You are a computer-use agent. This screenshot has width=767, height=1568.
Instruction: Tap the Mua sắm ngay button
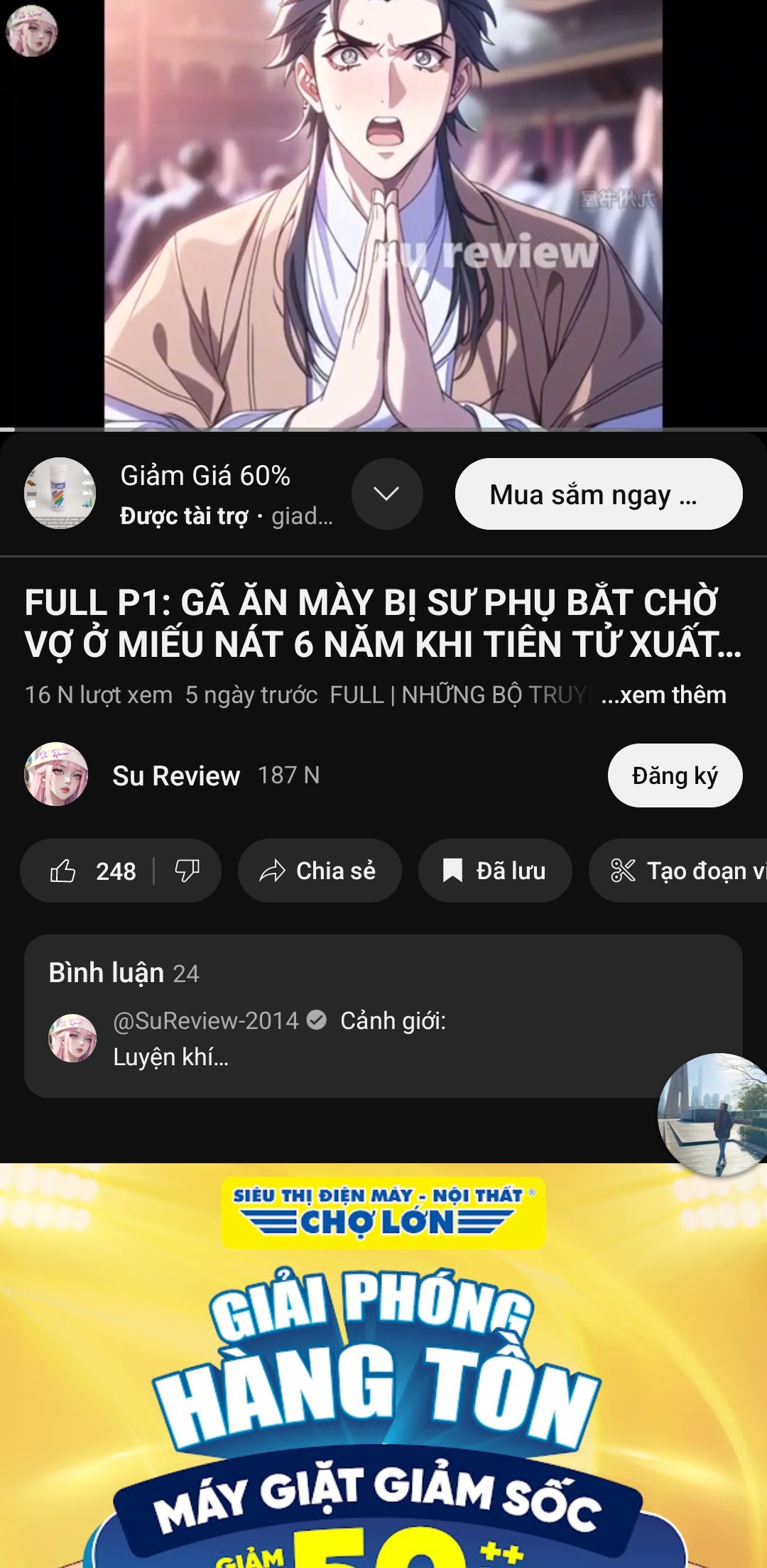tap(599, 494)
